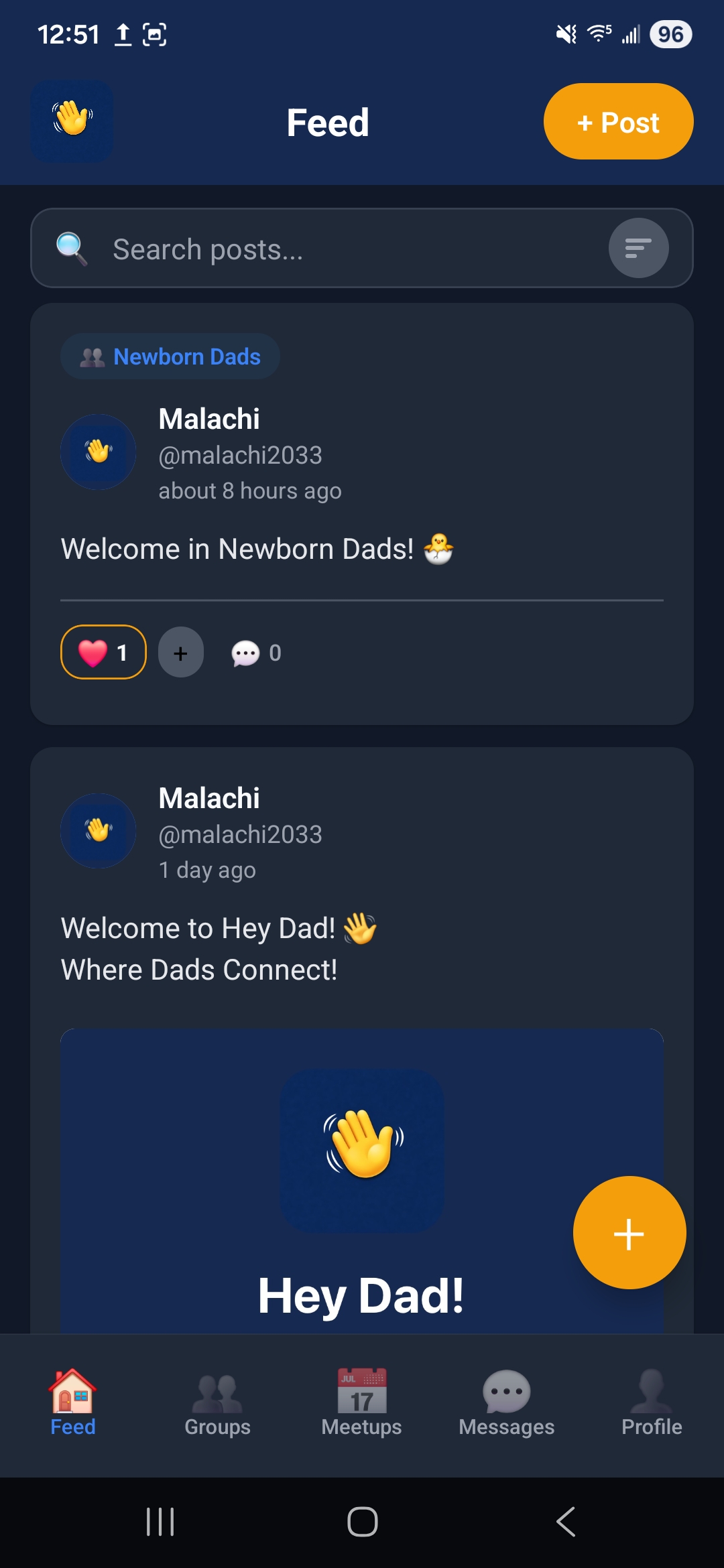The image size is (724, 1568).
Task: Switch to the Meetups tab
Action: pyautogui.click(x=361, y=1403)
